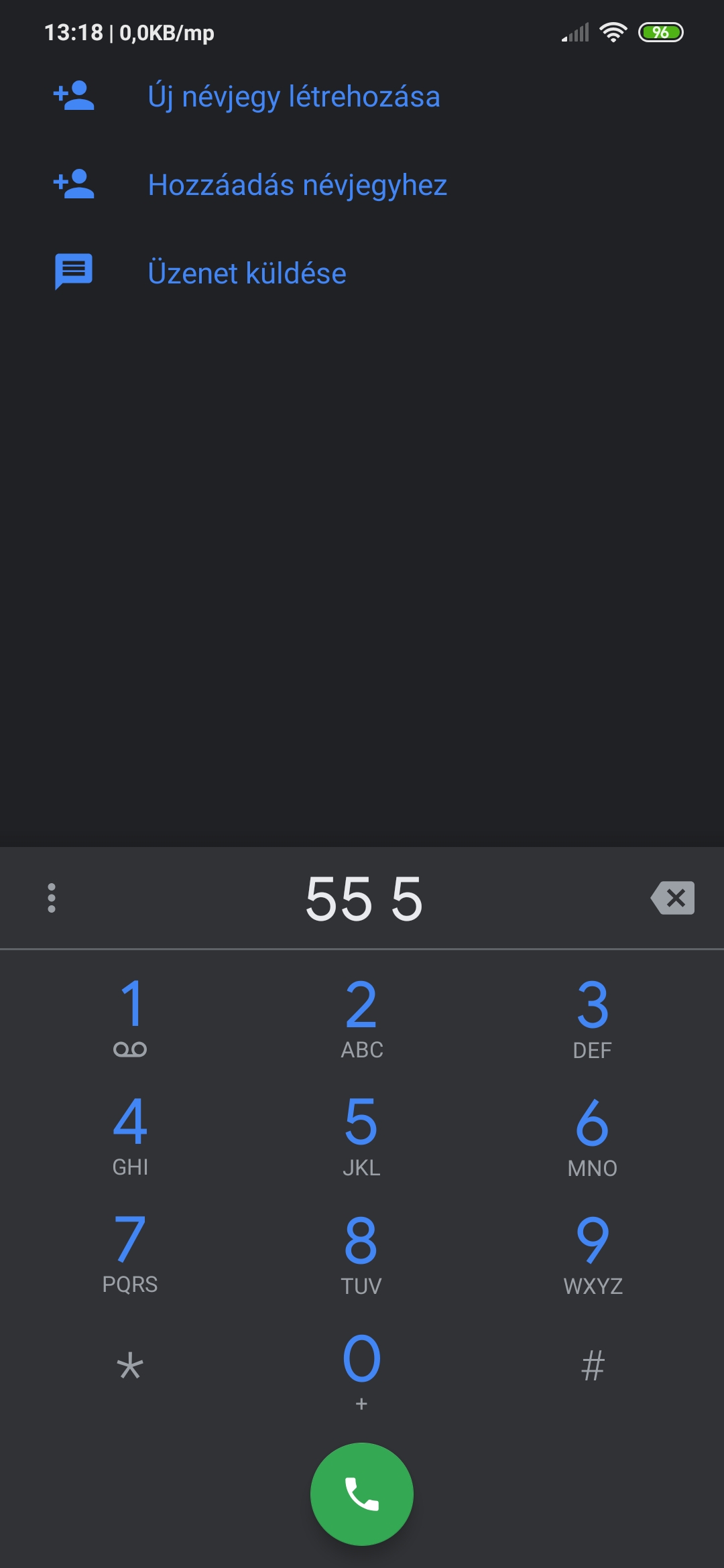Tap the entered number field 55 5
The width and height of the screenshot is (724, 1568).
(363, 899)
